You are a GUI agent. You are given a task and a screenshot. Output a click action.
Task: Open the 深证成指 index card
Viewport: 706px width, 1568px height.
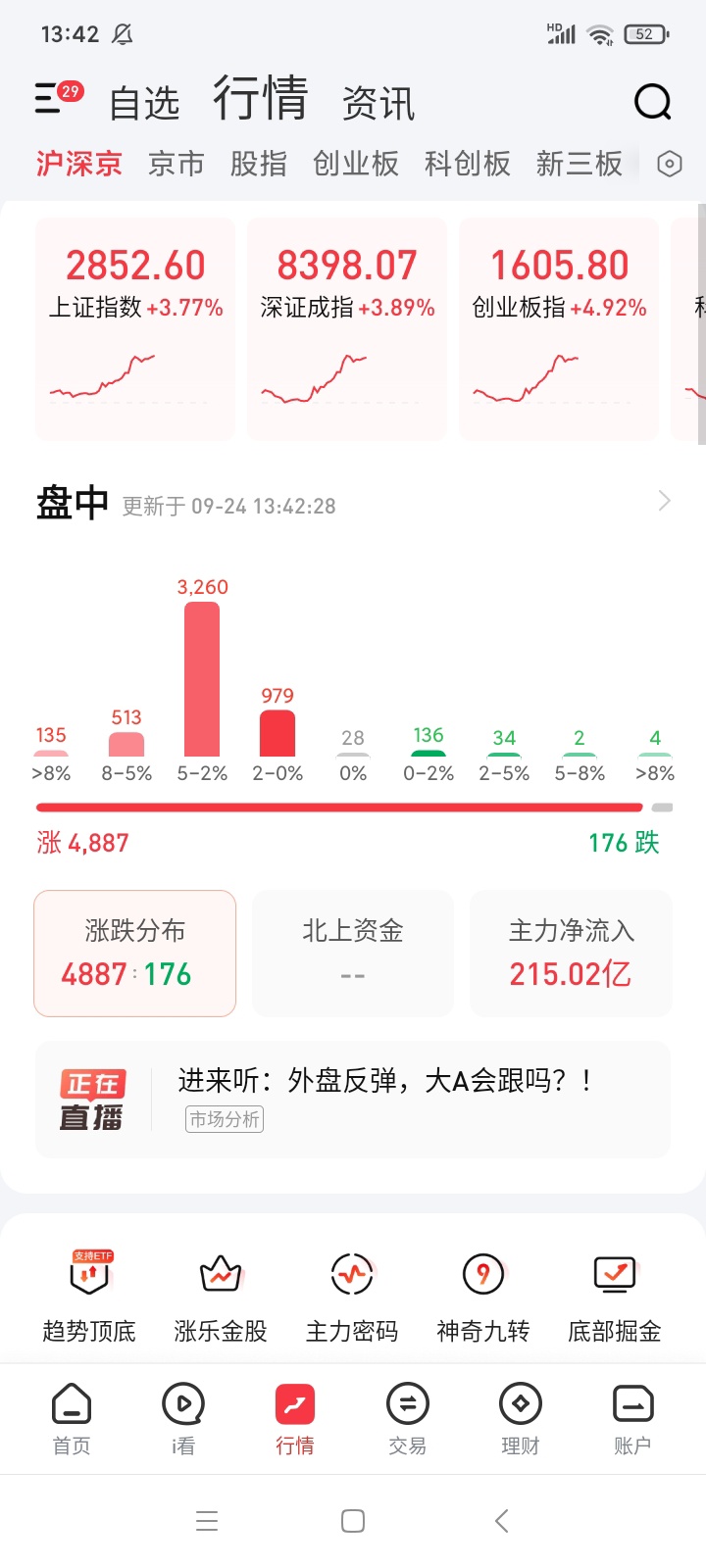[x=347, y=328]
